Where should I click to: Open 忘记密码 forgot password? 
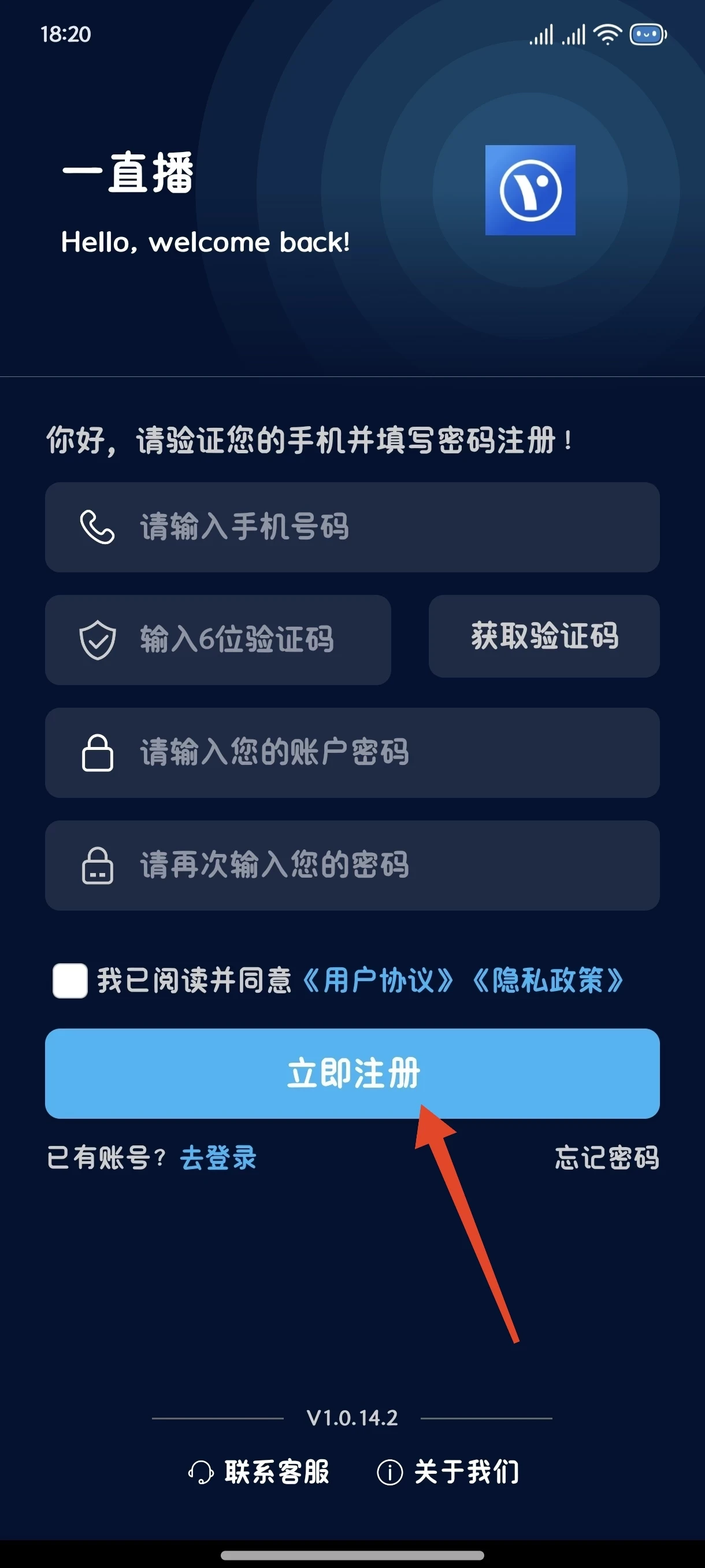[x=607, y=1157]
